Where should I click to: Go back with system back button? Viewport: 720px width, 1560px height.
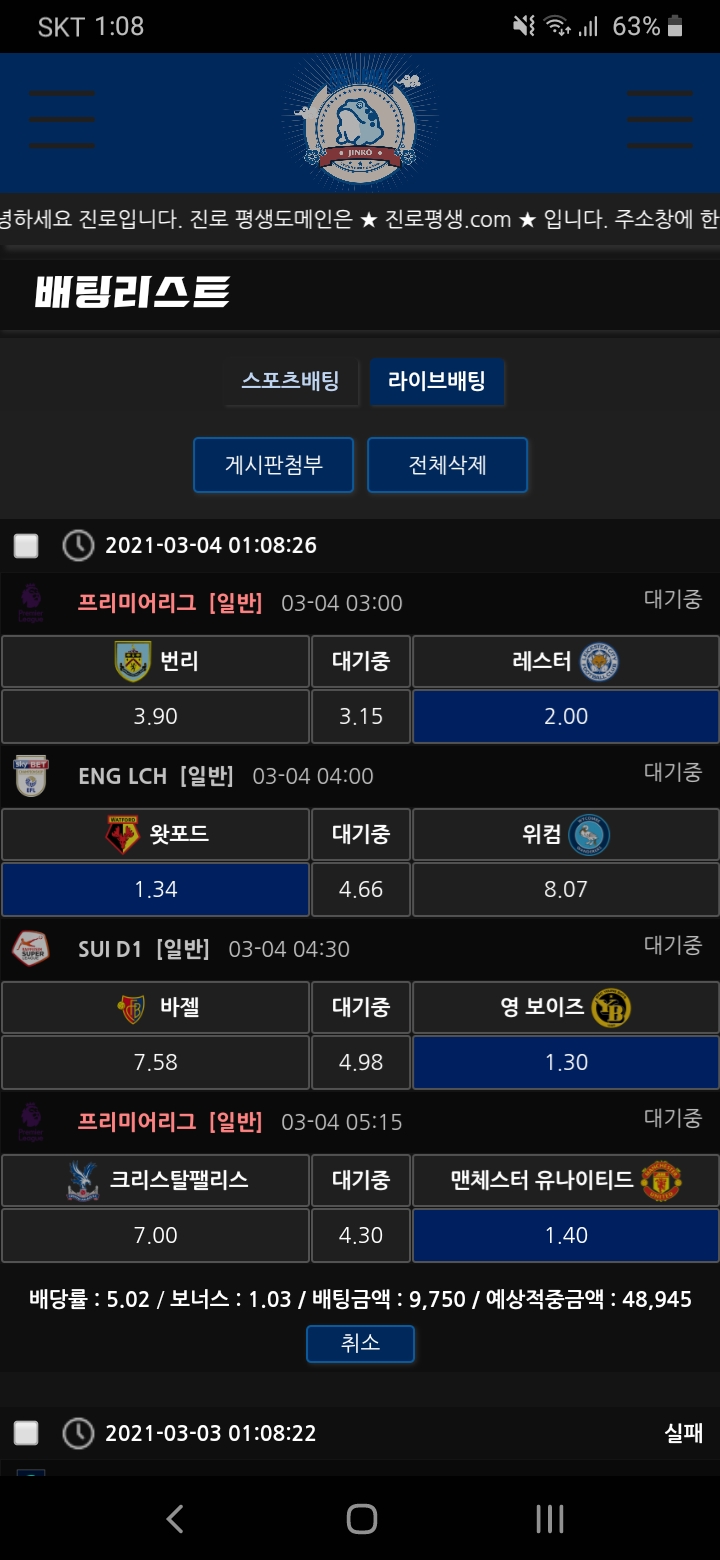coord(175,1519)
